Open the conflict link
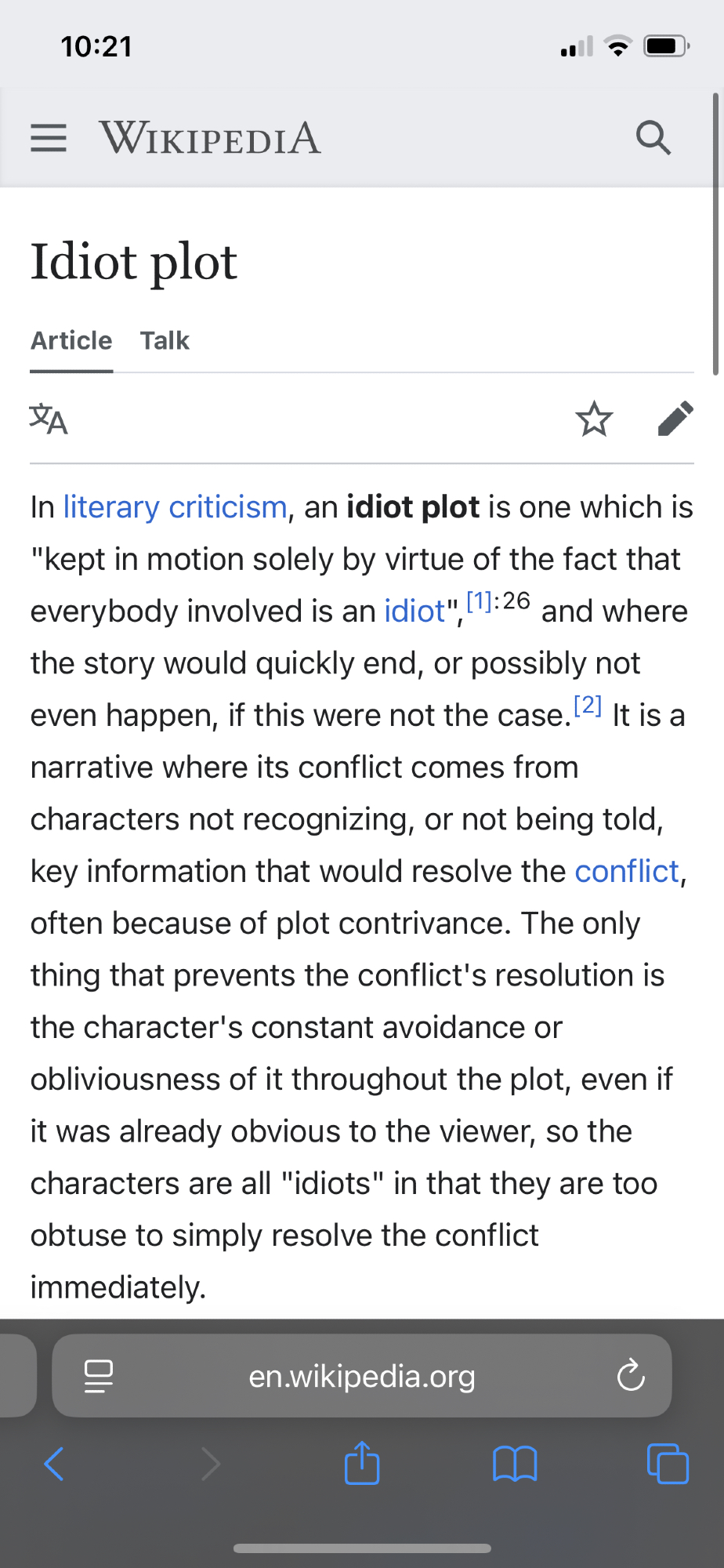Image resolution: width=724 pixels, height=1568 pixels. pyautogui.click(x=627, y=872)
